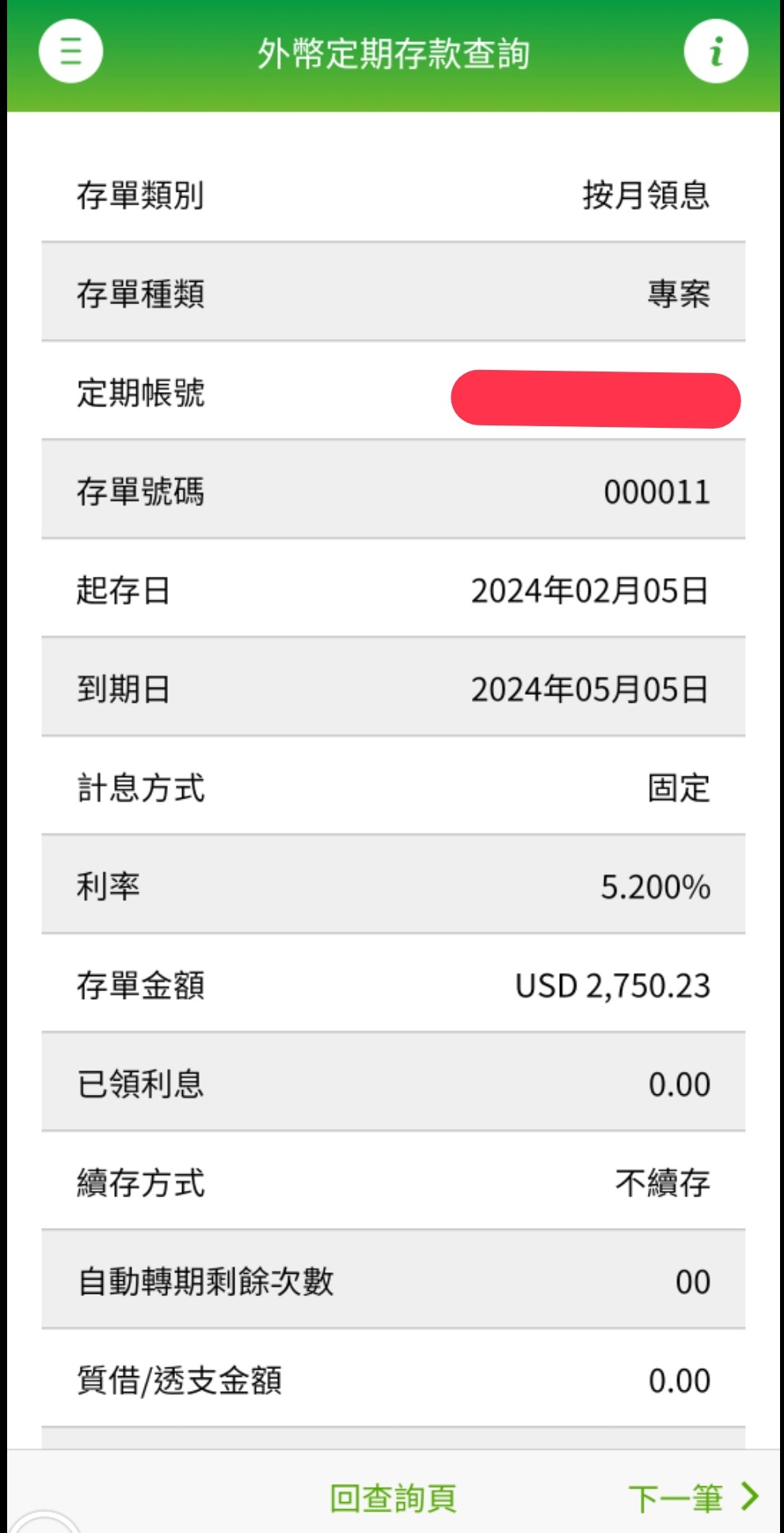
Task: Go to next record 下一筆
Action: coord(692,1498)
